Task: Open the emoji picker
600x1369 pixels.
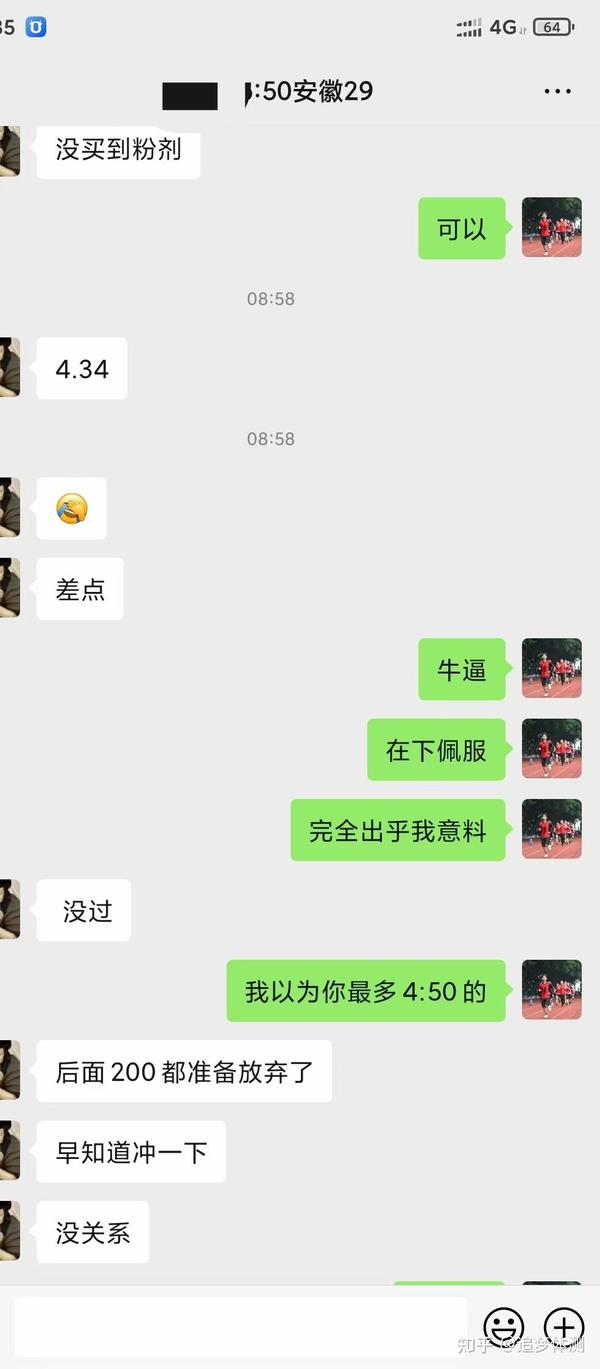Action: (504, 1328)
